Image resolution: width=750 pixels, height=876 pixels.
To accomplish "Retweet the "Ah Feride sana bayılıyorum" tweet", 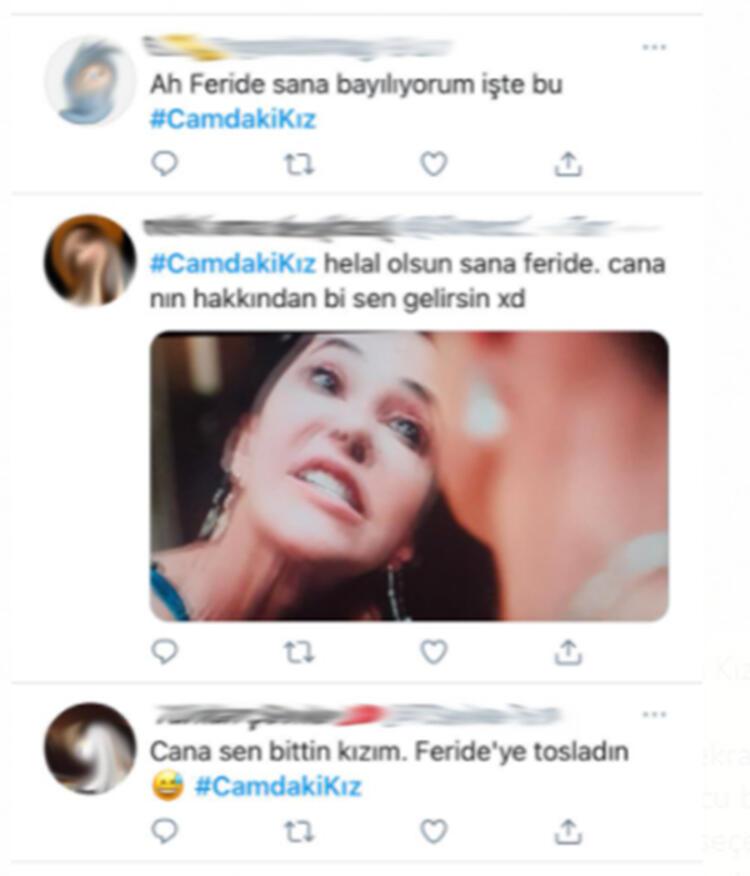I will click(298, 164).
